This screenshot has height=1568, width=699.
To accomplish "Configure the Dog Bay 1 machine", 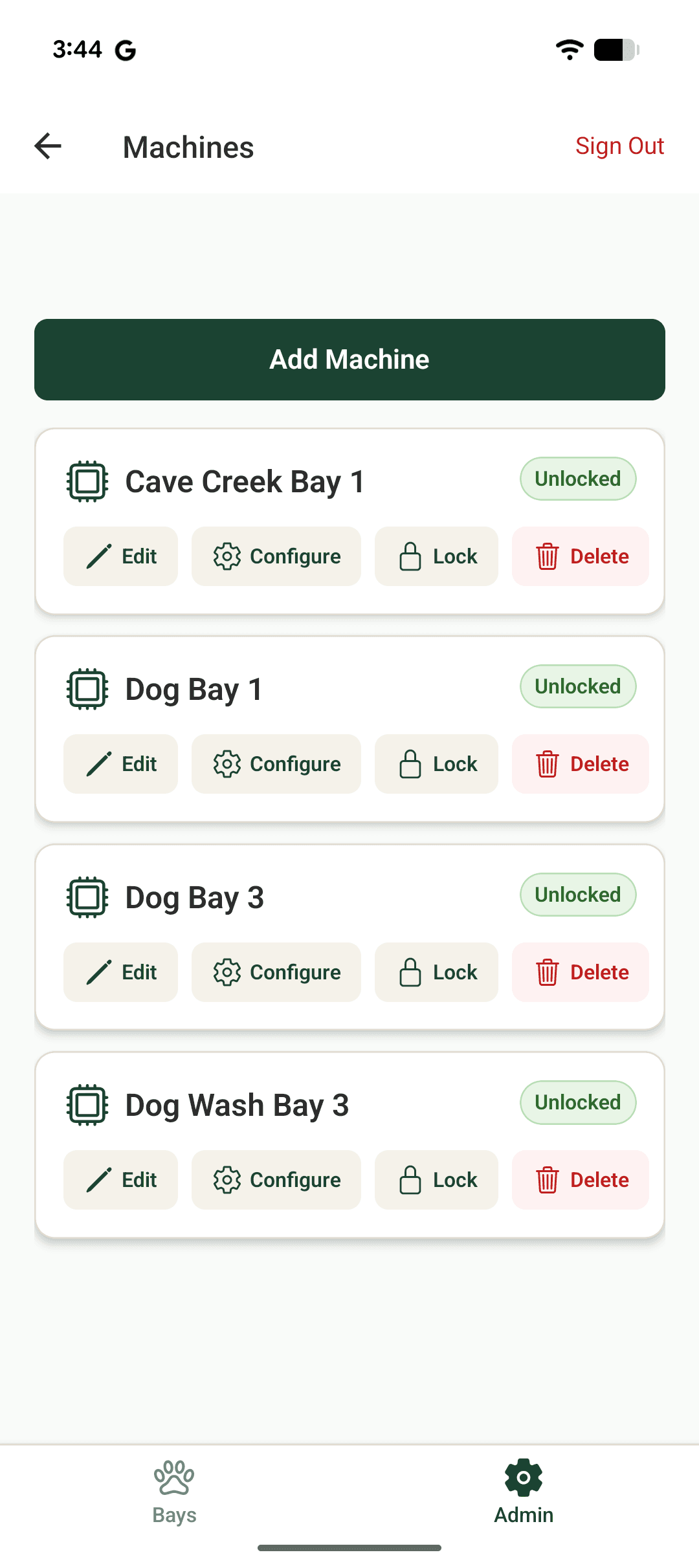I will (276, 764).
